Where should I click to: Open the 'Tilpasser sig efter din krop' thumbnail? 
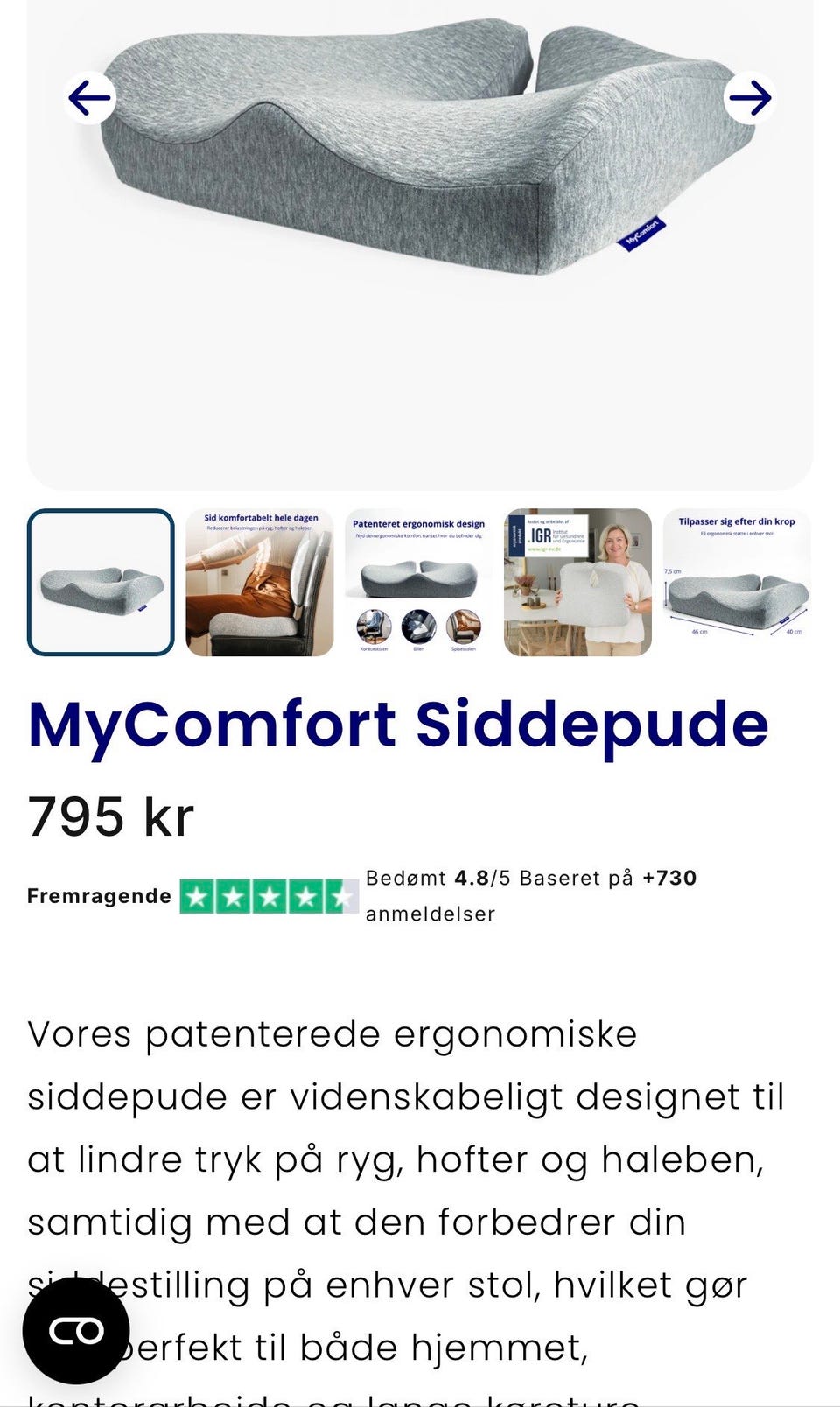point(739,582)
